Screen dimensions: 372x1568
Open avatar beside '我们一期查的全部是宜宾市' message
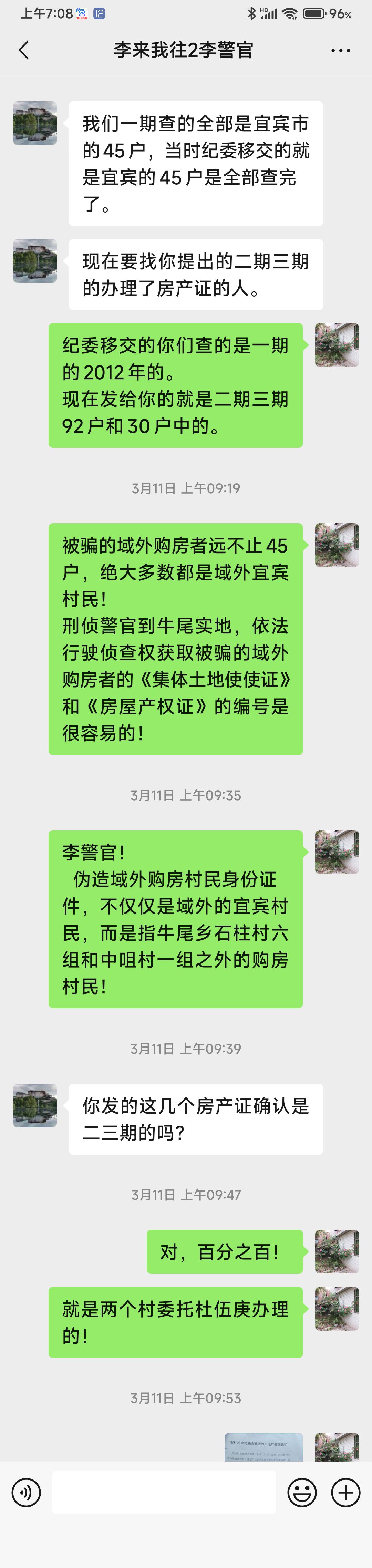click(x=35, y=123)
